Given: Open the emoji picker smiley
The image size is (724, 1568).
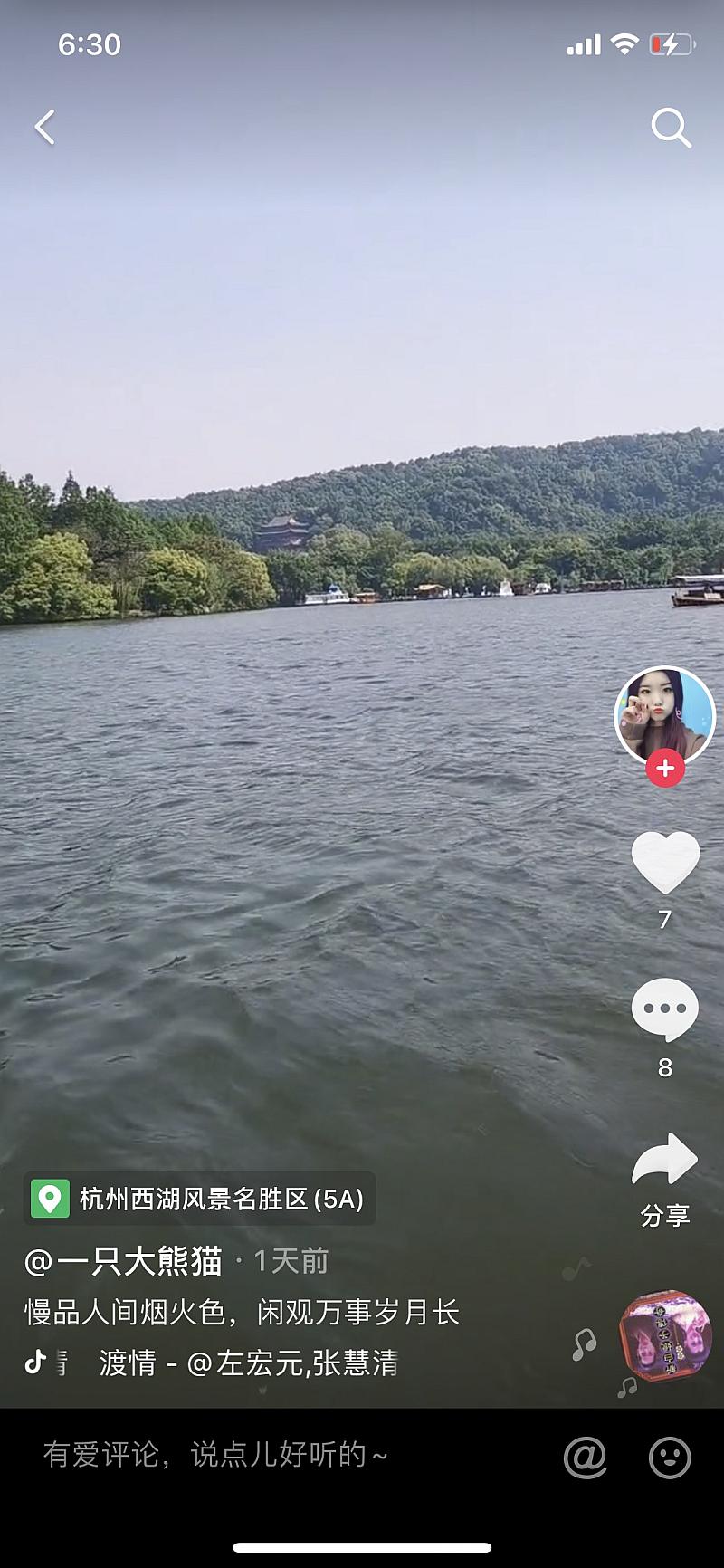Looking at the screenshot, I should (x=670, y=1457).
